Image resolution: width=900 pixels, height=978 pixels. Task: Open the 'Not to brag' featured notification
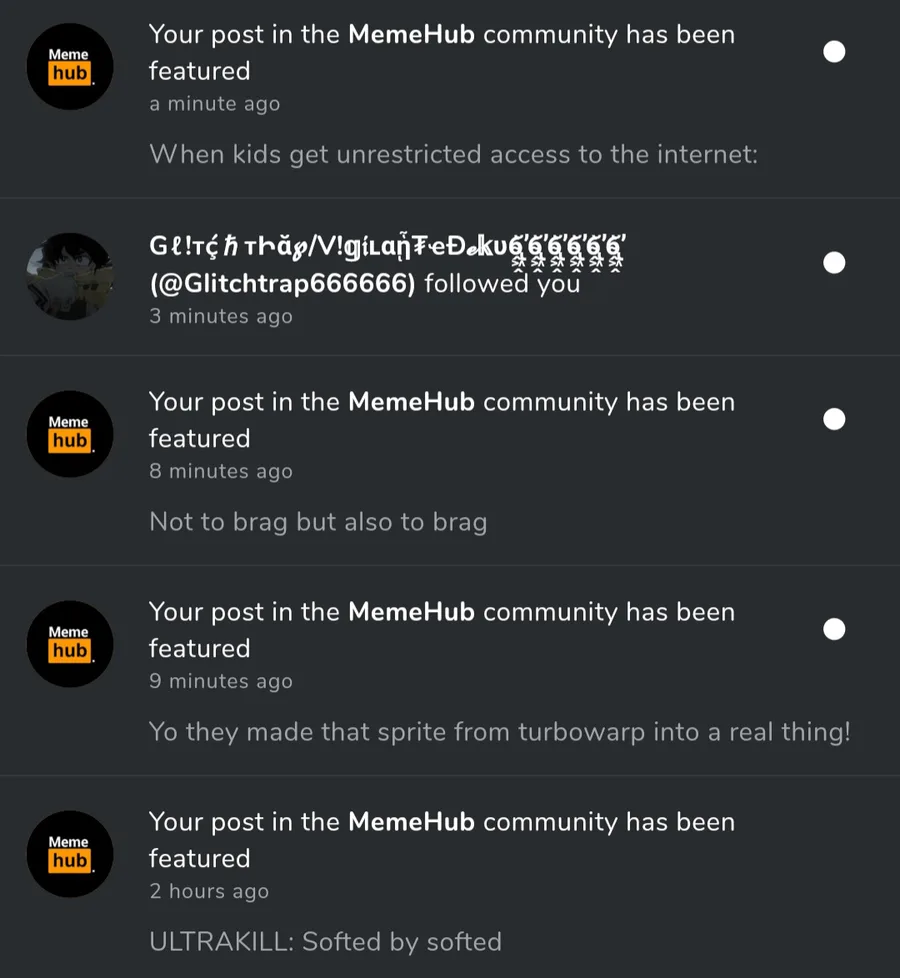coord(450,460)
